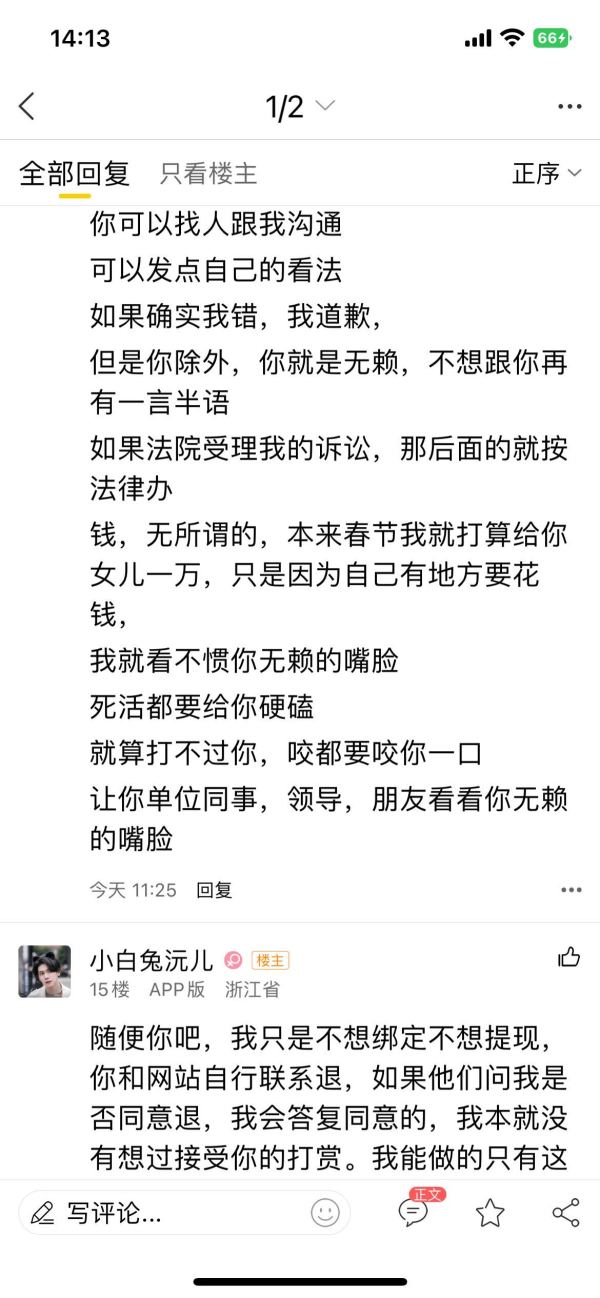Open the 1/2 page selector
This screenshot has width=600, height=1298.
300,107
